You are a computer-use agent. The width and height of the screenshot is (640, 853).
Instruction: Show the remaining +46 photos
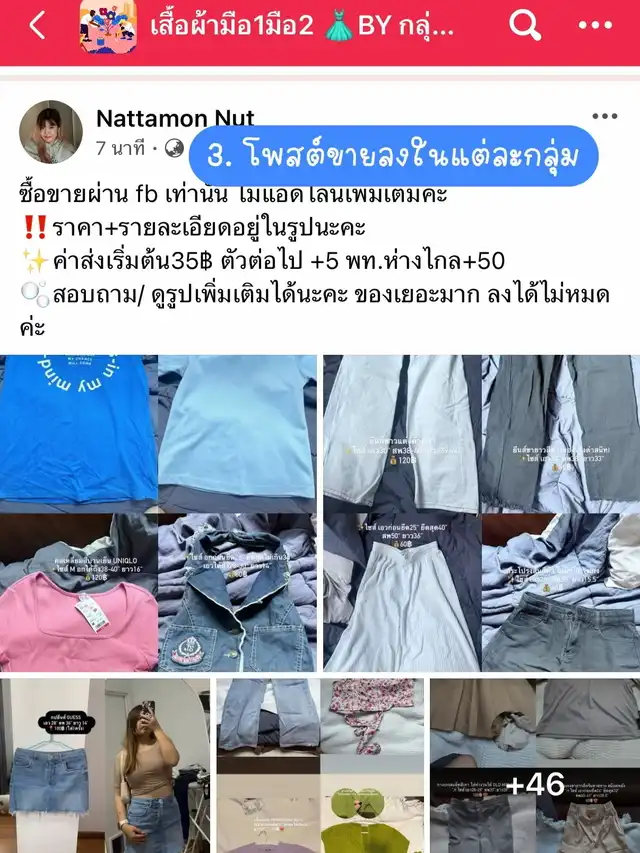pos(535,765)
